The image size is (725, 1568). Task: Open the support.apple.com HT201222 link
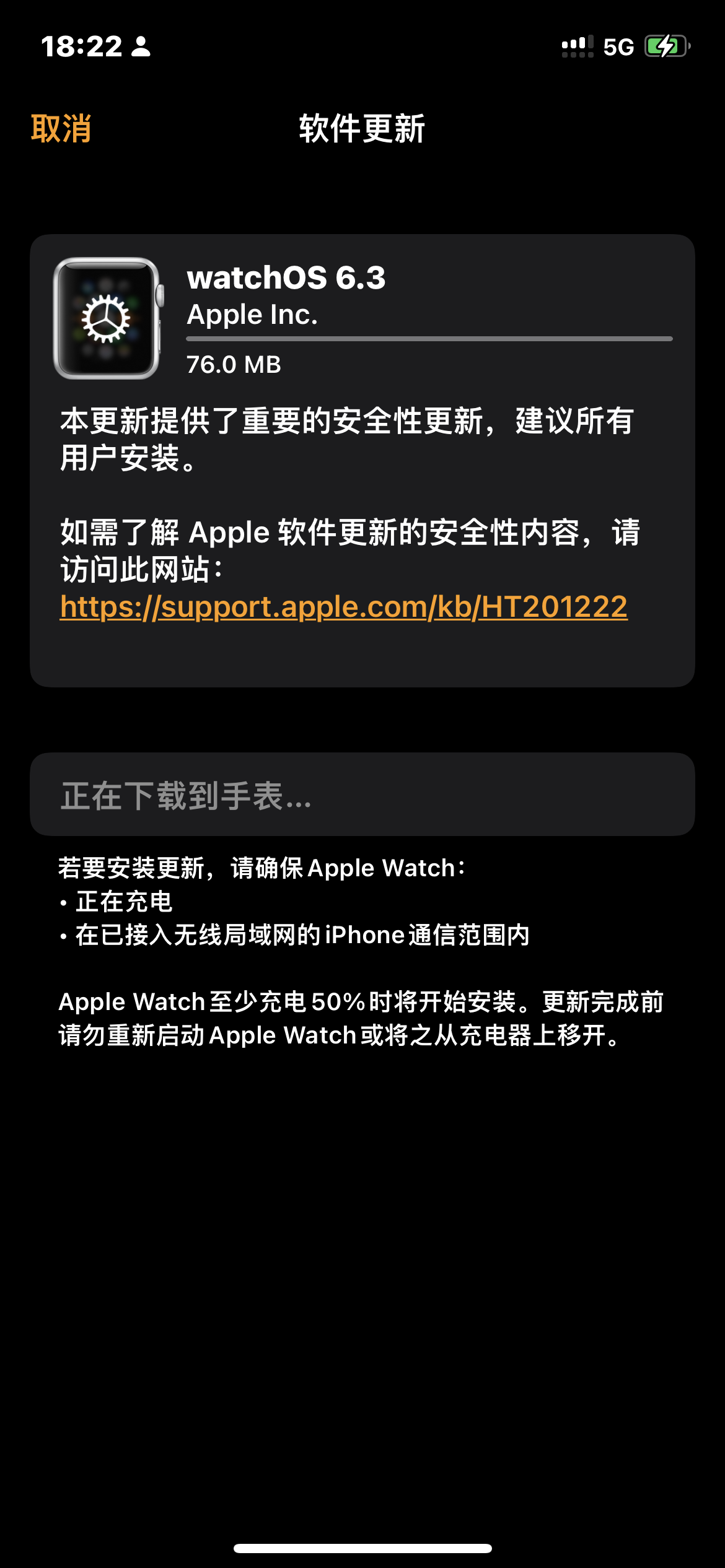point(343,607)
